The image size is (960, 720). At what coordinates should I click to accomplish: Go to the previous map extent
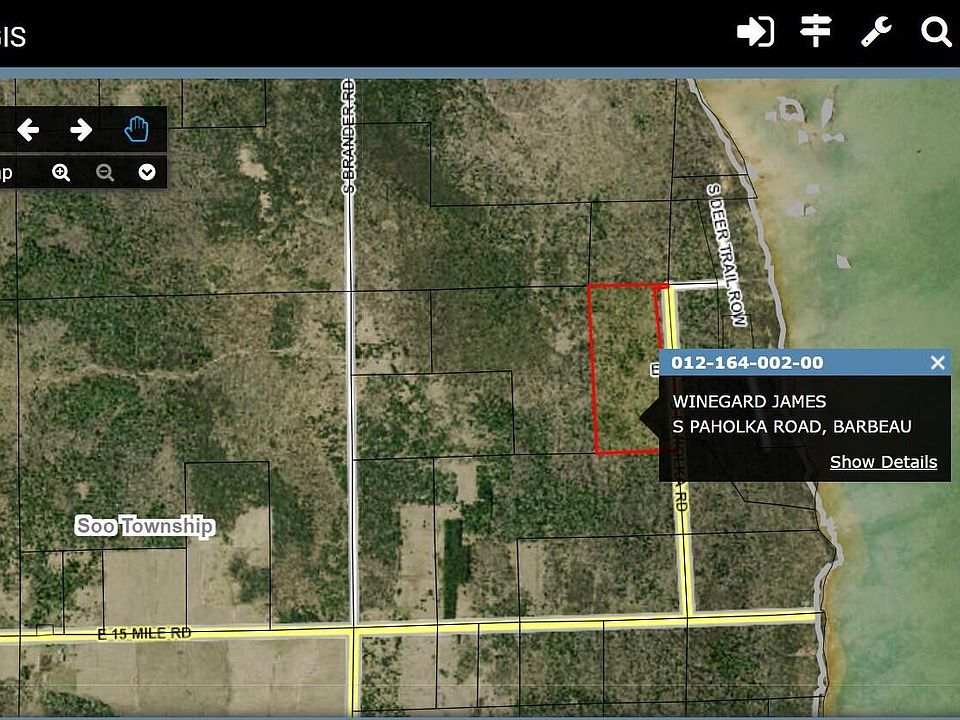coord(28,130)
